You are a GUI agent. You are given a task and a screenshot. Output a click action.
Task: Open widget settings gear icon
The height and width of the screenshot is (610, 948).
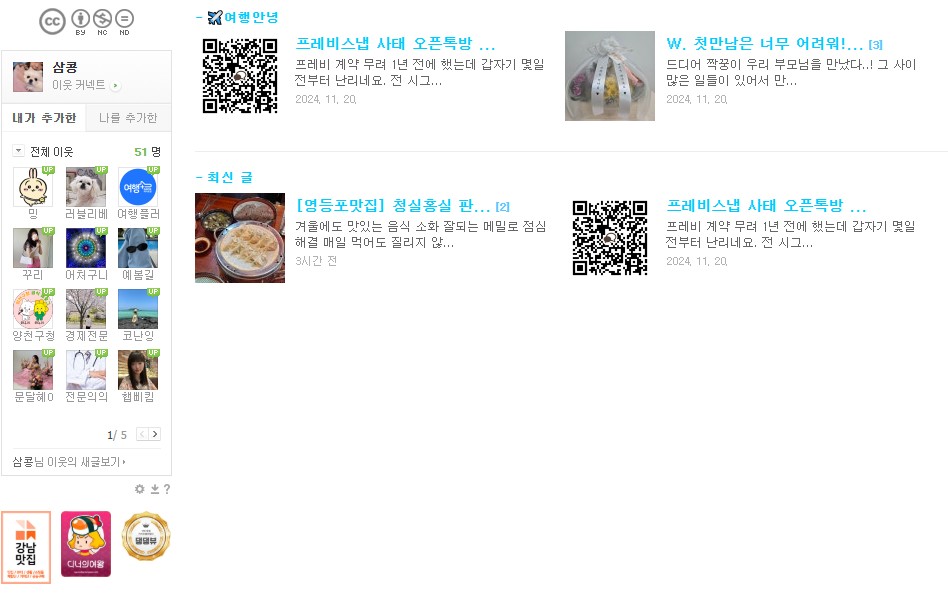click(140, 489)
